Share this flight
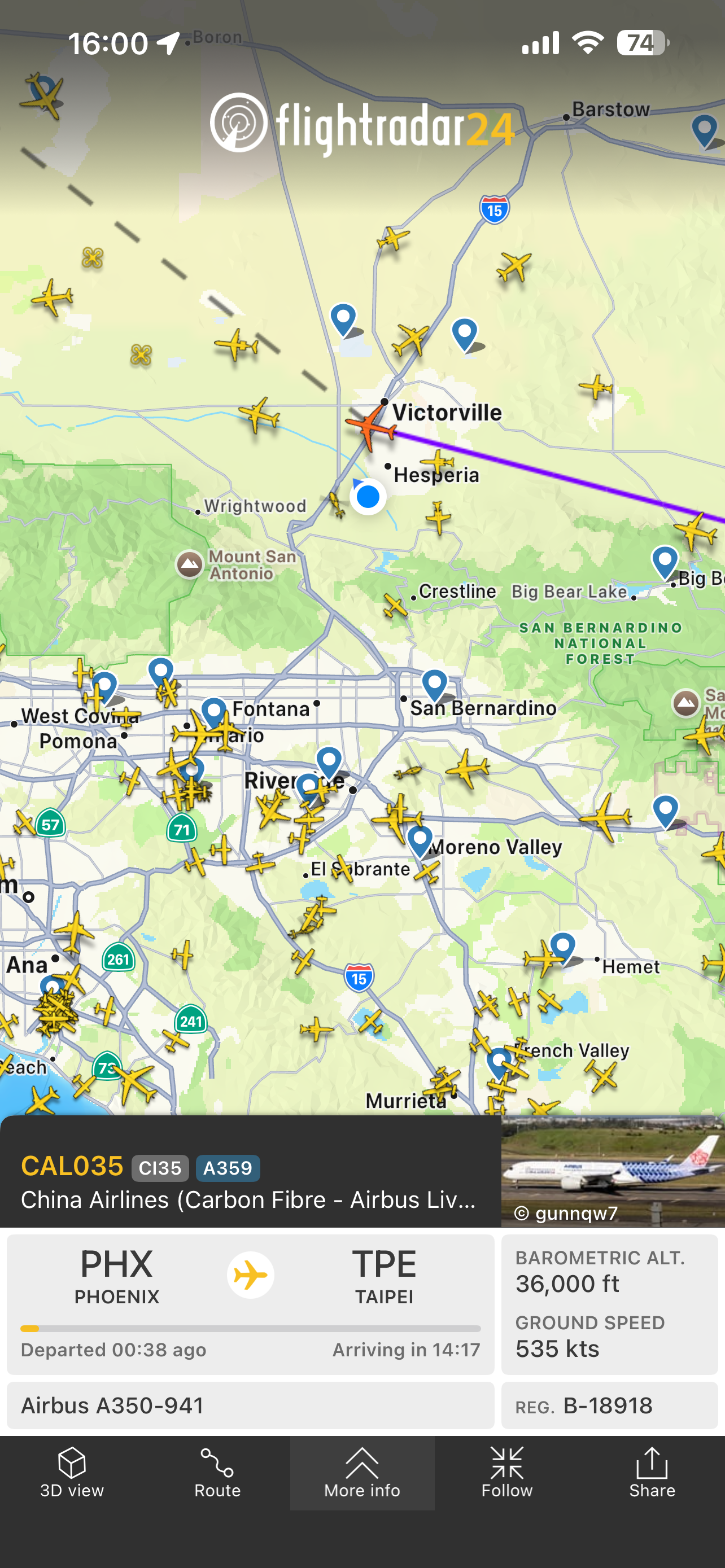Viewport: 725px width, 1568px height. 652,1473
